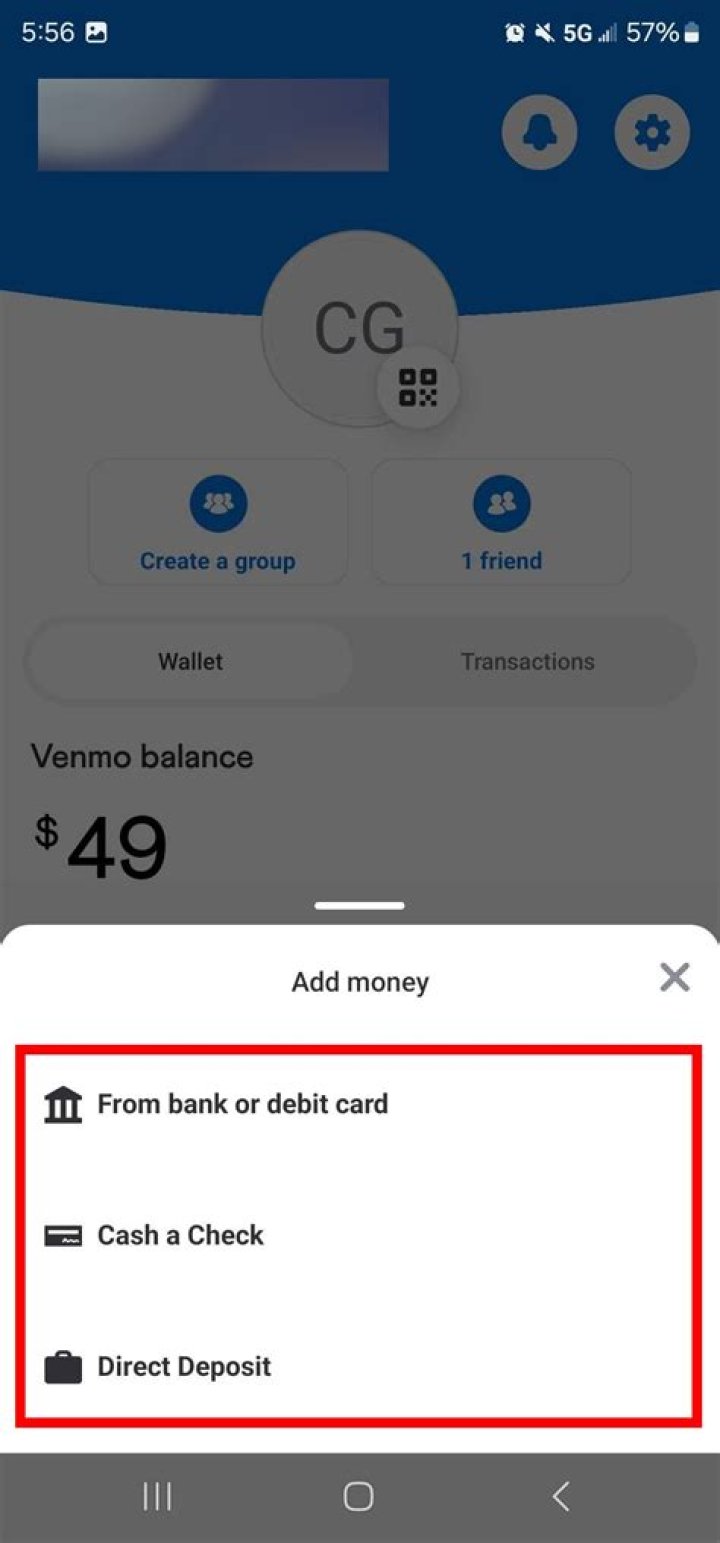720x1543 pixels.
Task: Switch to the Wallet tab
Action: [x=190, y=661]
